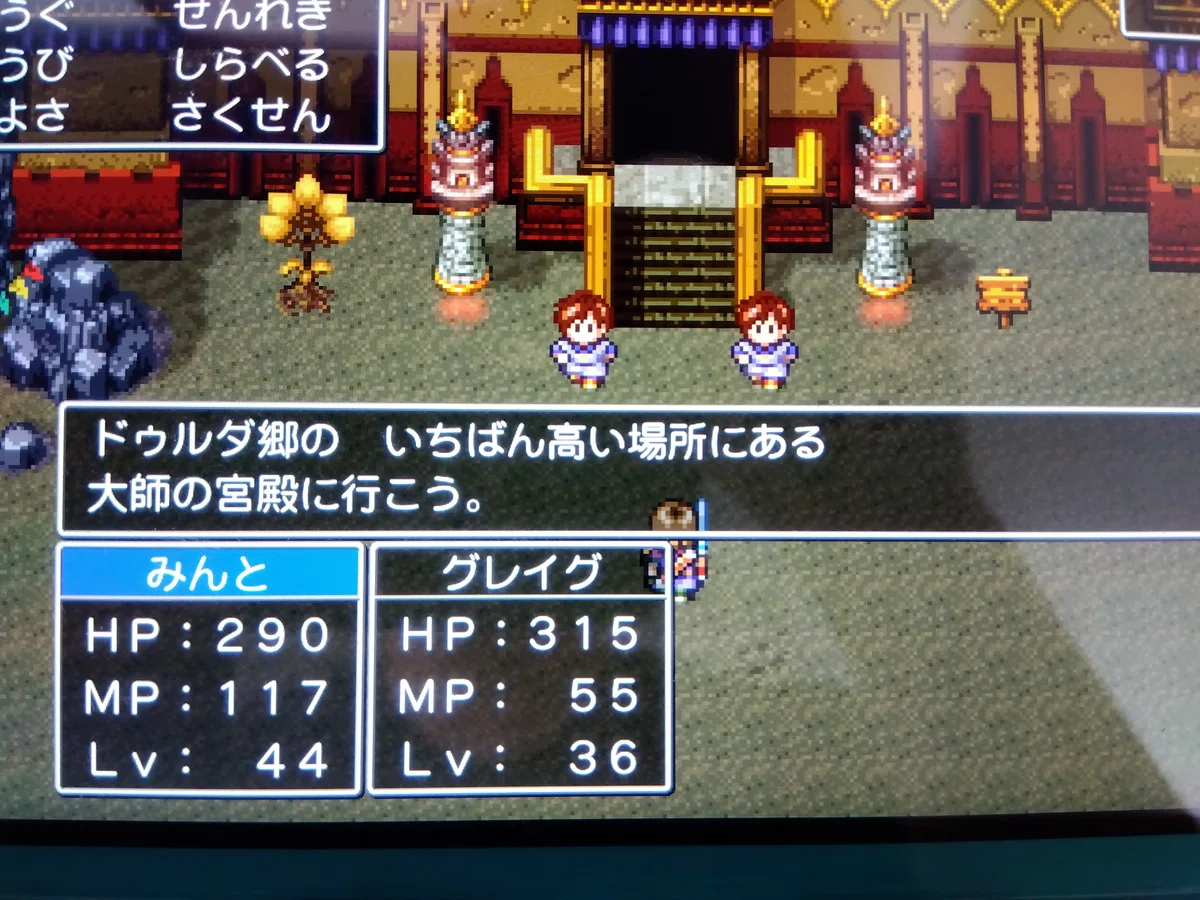Select the グレイグ status panel
The height and width of the screenshot is (900, 1200).
(520, 669)
